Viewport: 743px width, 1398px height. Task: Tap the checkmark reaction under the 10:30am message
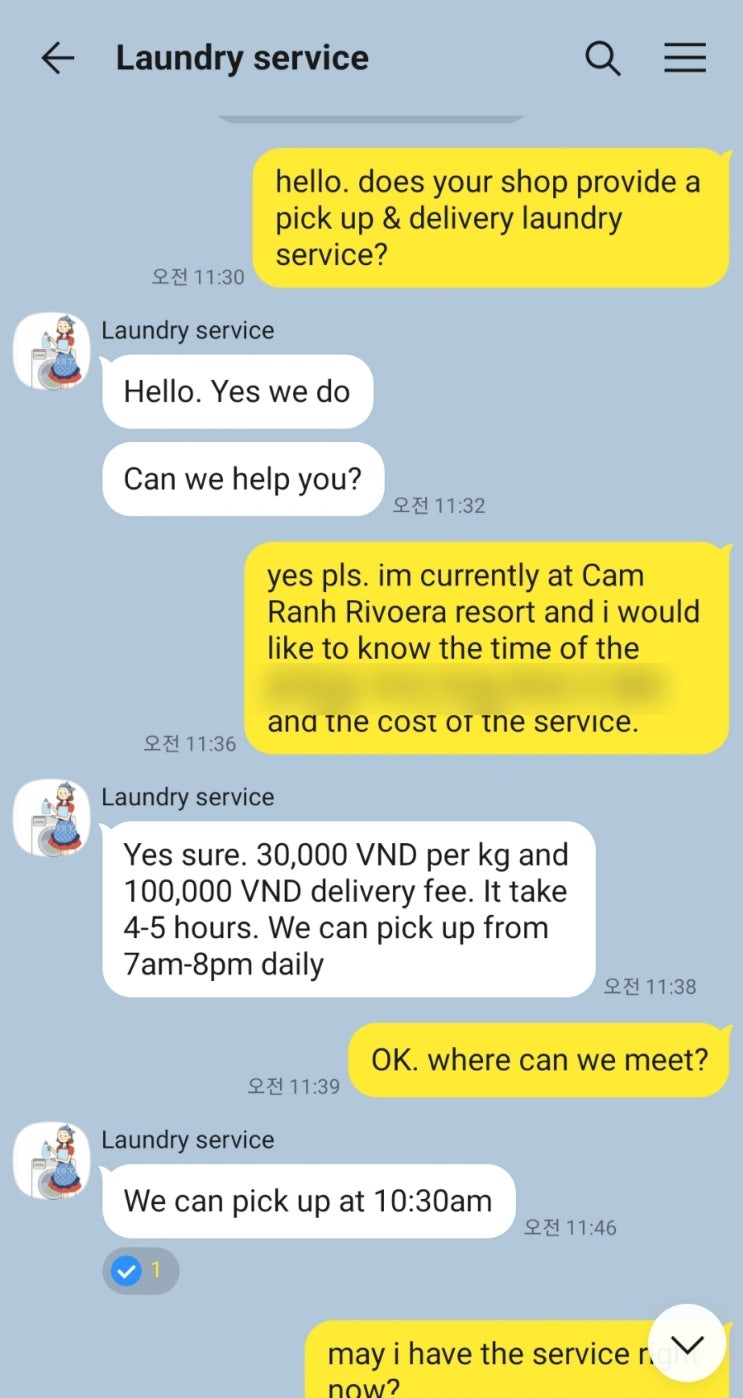(140, 1270)
